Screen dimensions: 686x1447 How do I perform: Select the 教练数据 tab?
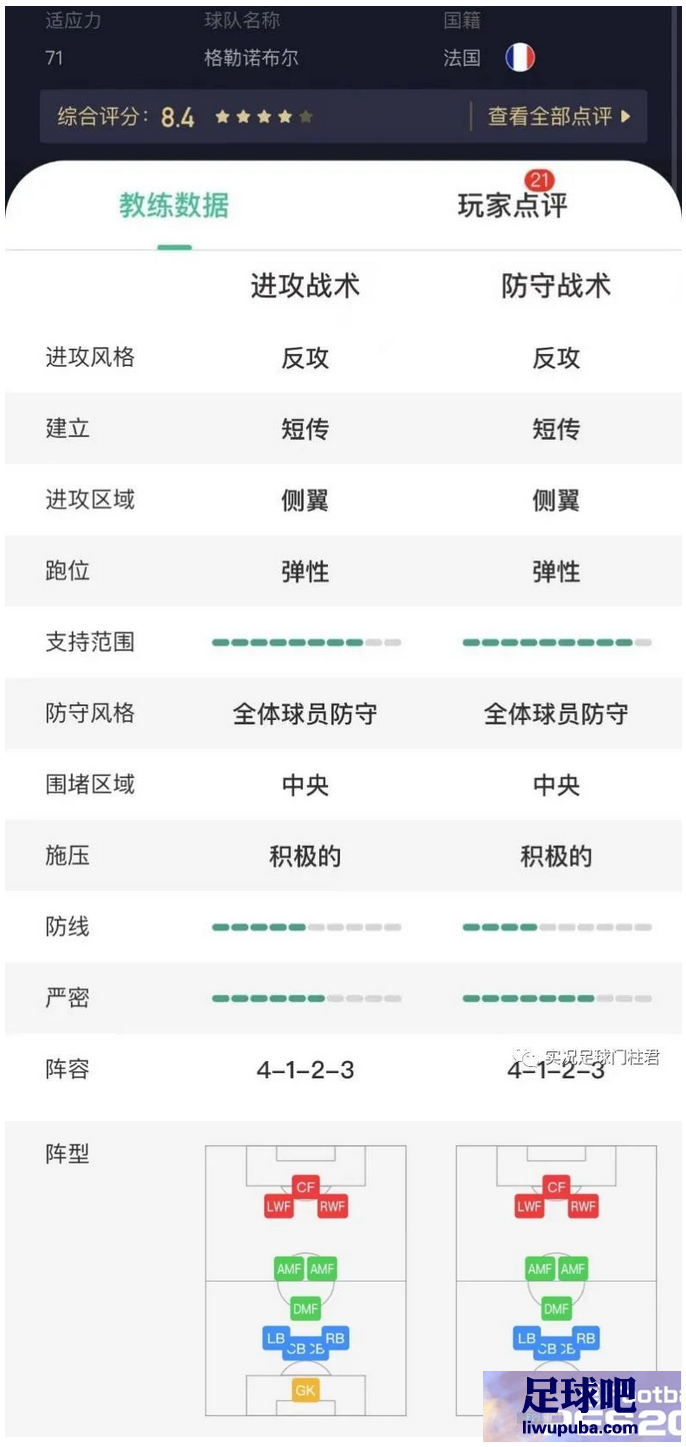174,205
